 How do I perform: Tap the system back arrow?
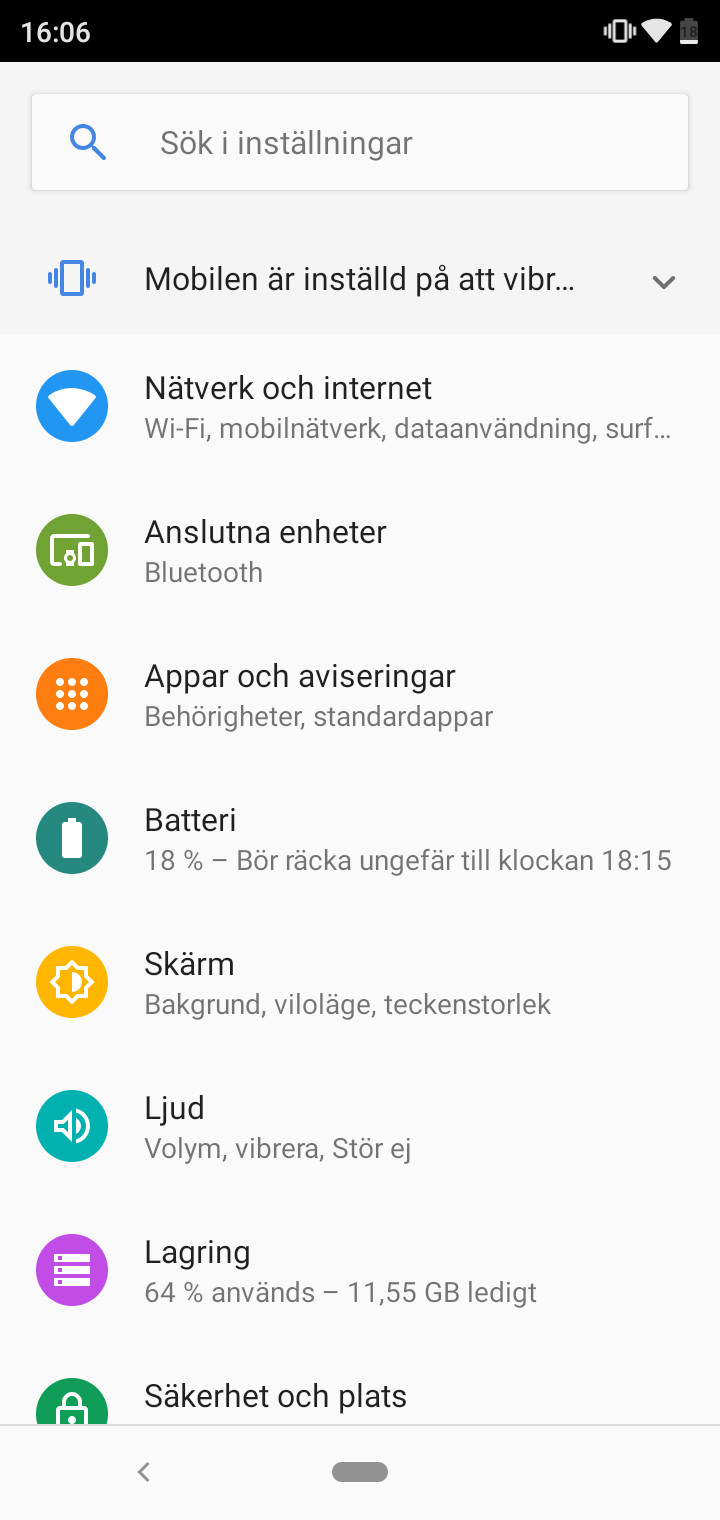tap(144, 1471)
